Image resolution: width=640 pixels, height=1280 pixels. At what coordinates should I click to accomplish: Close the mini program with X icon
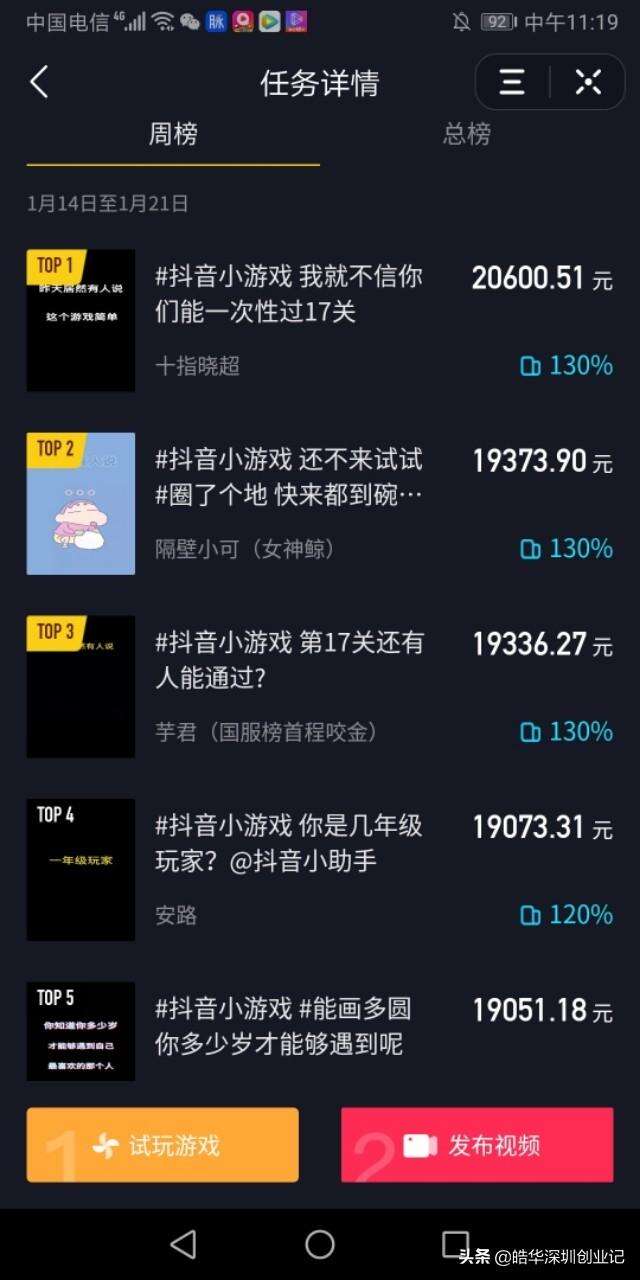[x=588, y=82]
